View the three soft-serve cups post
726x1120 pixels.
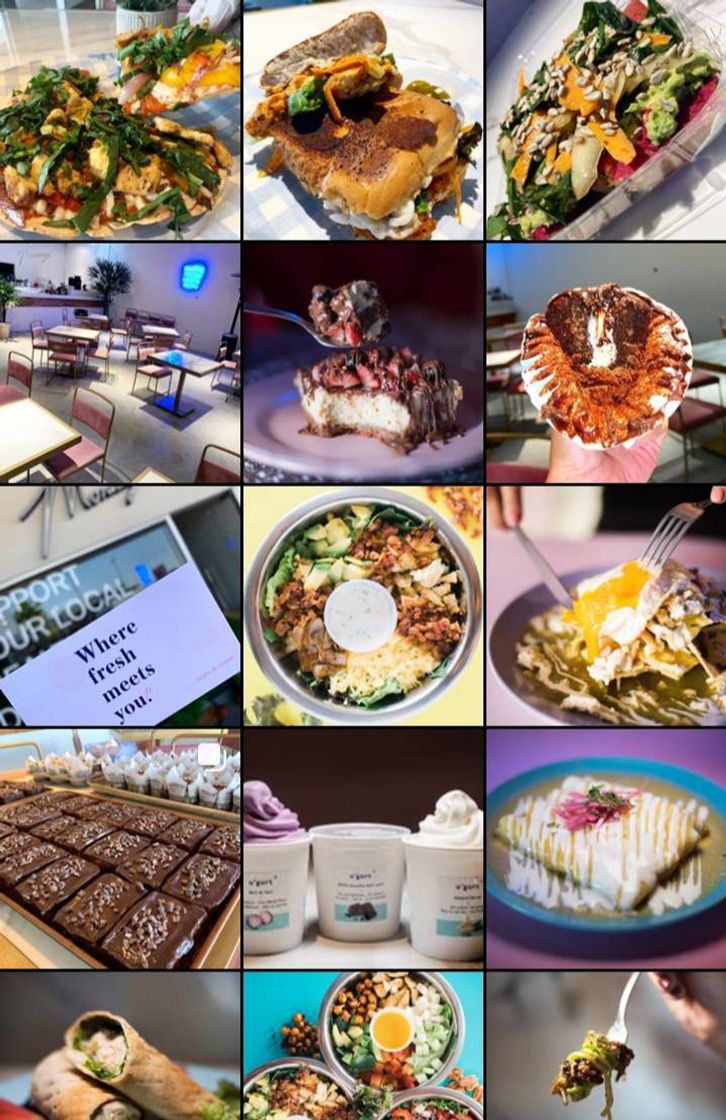pyautogui.click(x=363, y=848)
